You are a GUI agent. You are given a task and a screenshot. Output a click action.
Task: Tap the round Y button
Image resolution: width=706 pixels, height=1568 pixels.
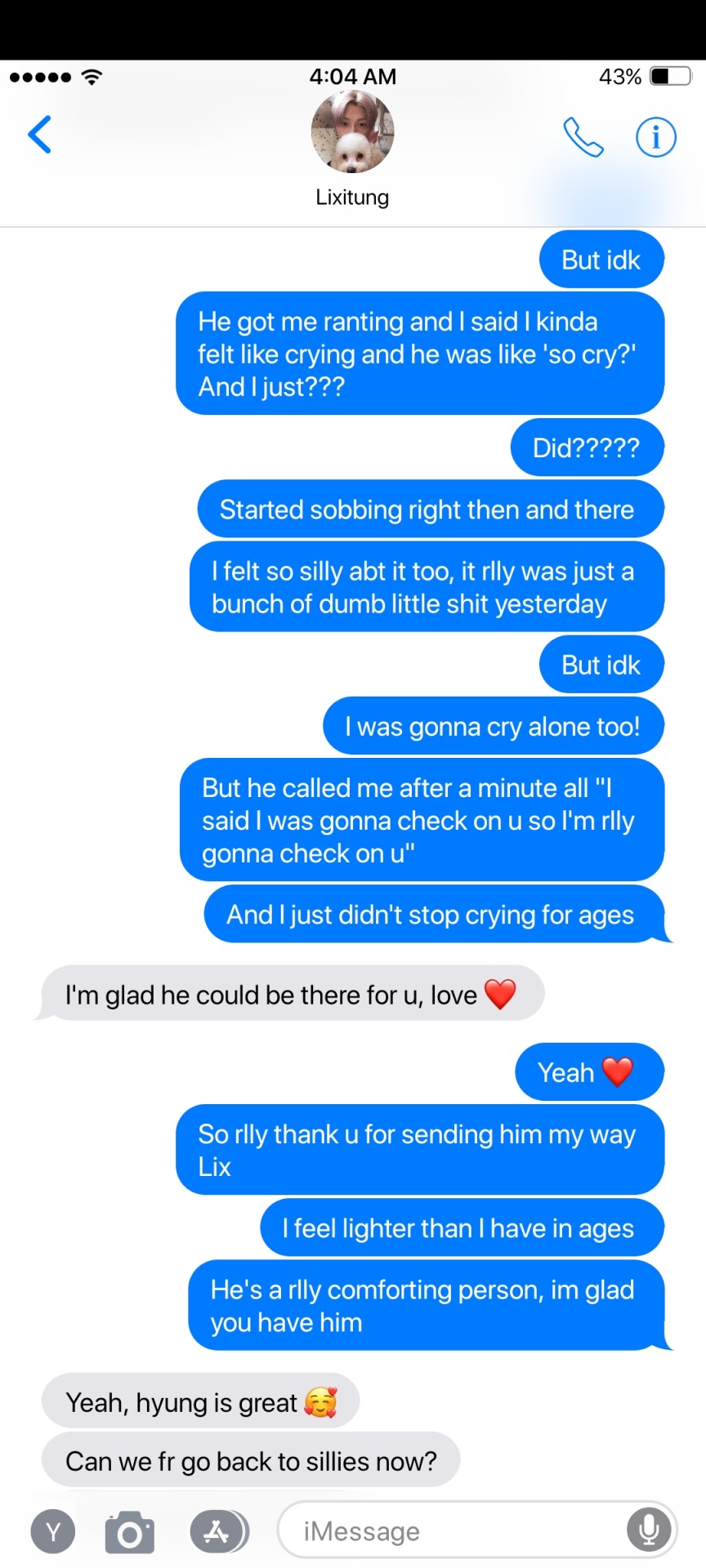tap(53, 1532)
